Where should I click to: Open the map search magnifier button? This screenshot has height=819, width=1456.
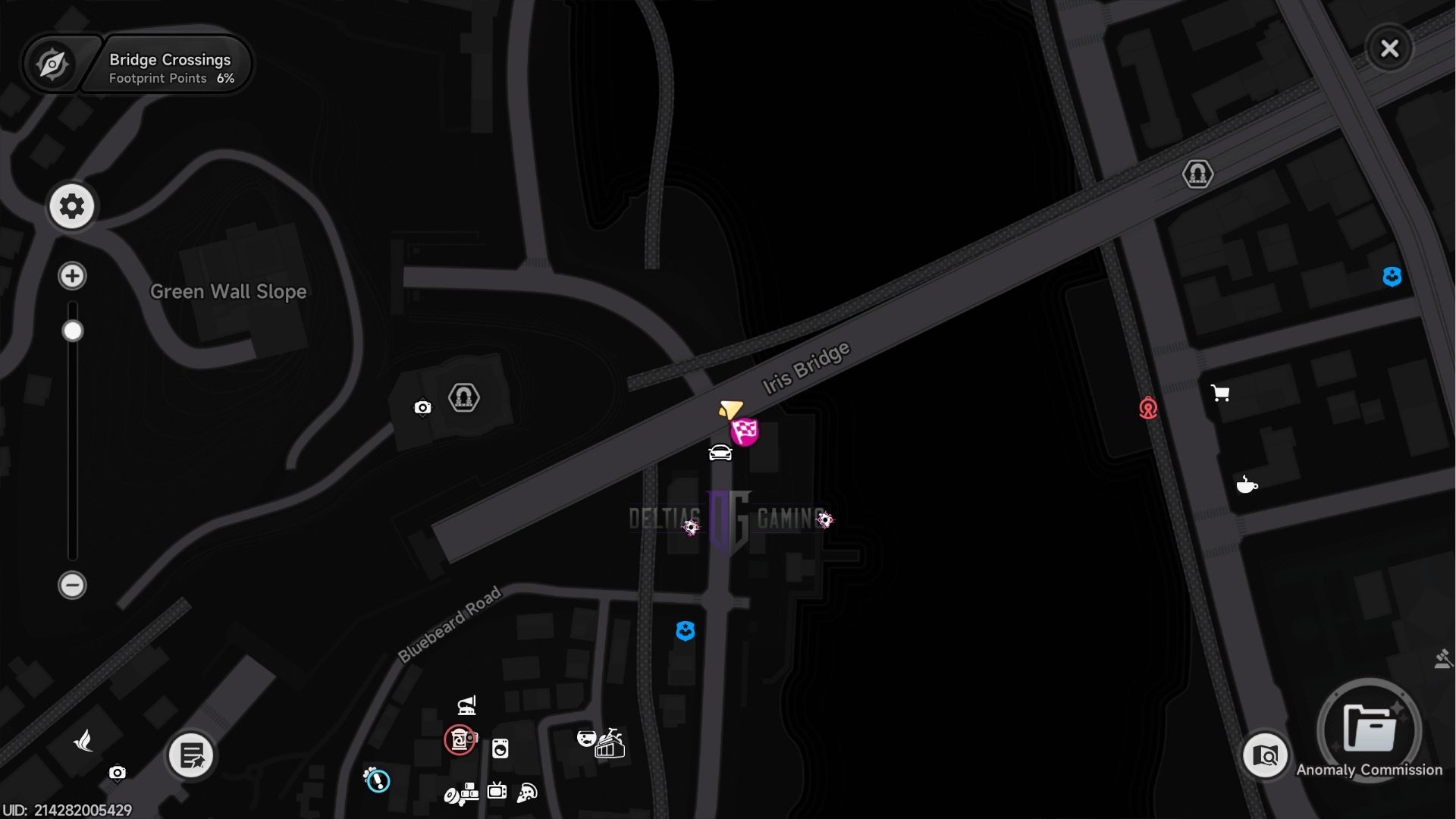[1265, 755]
